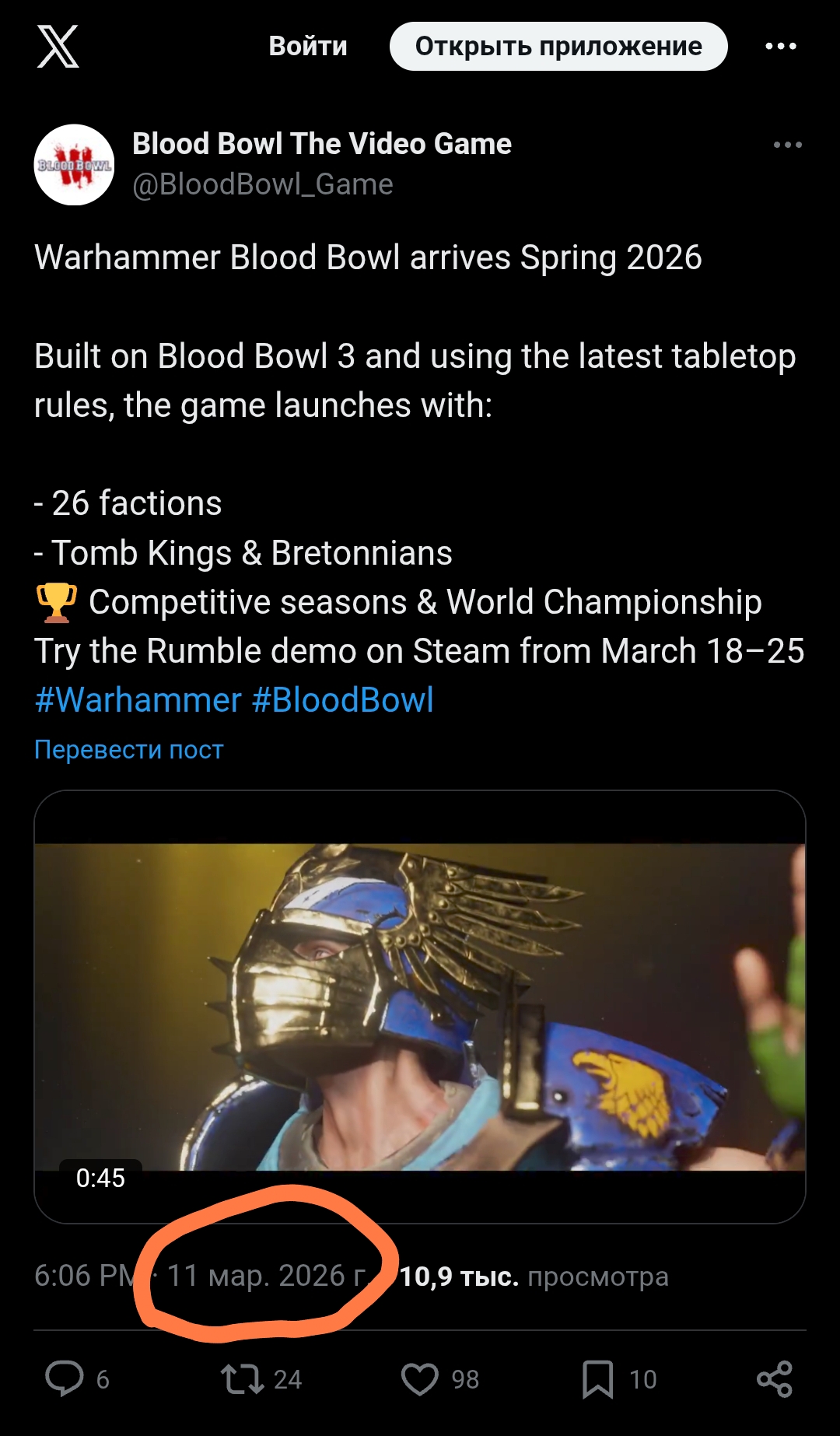Tap Открыть приложение button

558,47
